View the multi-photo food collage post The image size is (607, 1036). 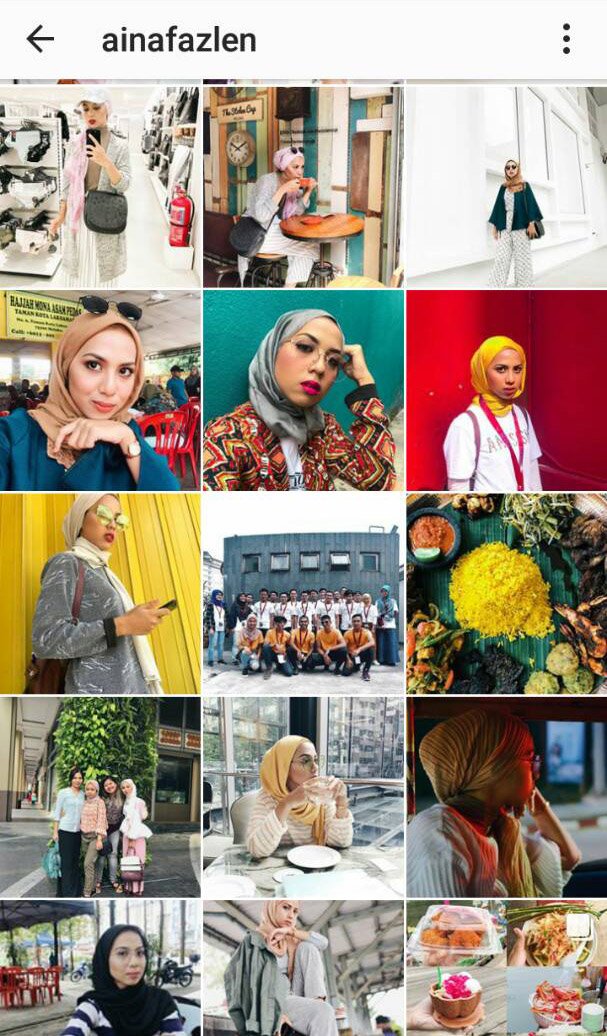tap(506, 968)
